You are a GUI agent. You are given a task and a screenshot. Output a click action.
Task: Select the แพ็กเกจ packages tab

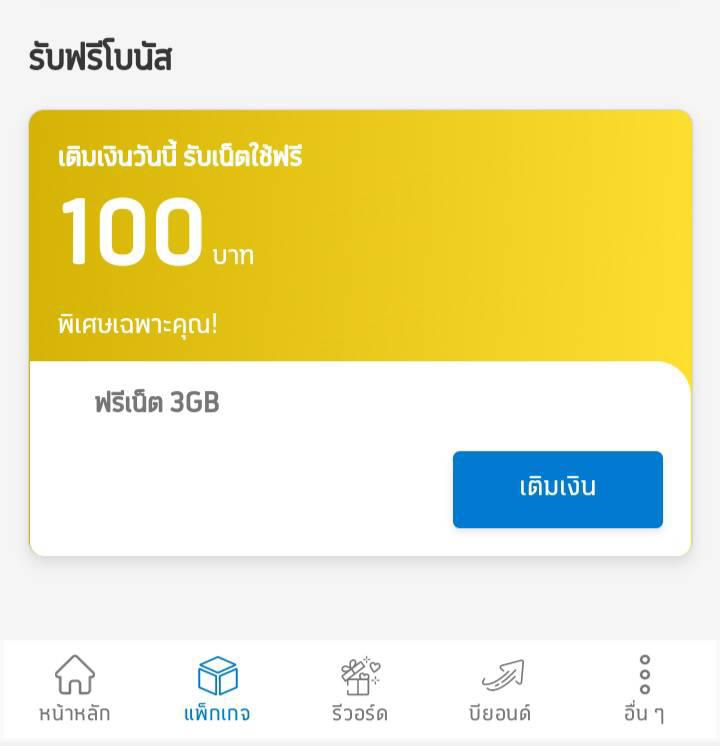(217, 688)
